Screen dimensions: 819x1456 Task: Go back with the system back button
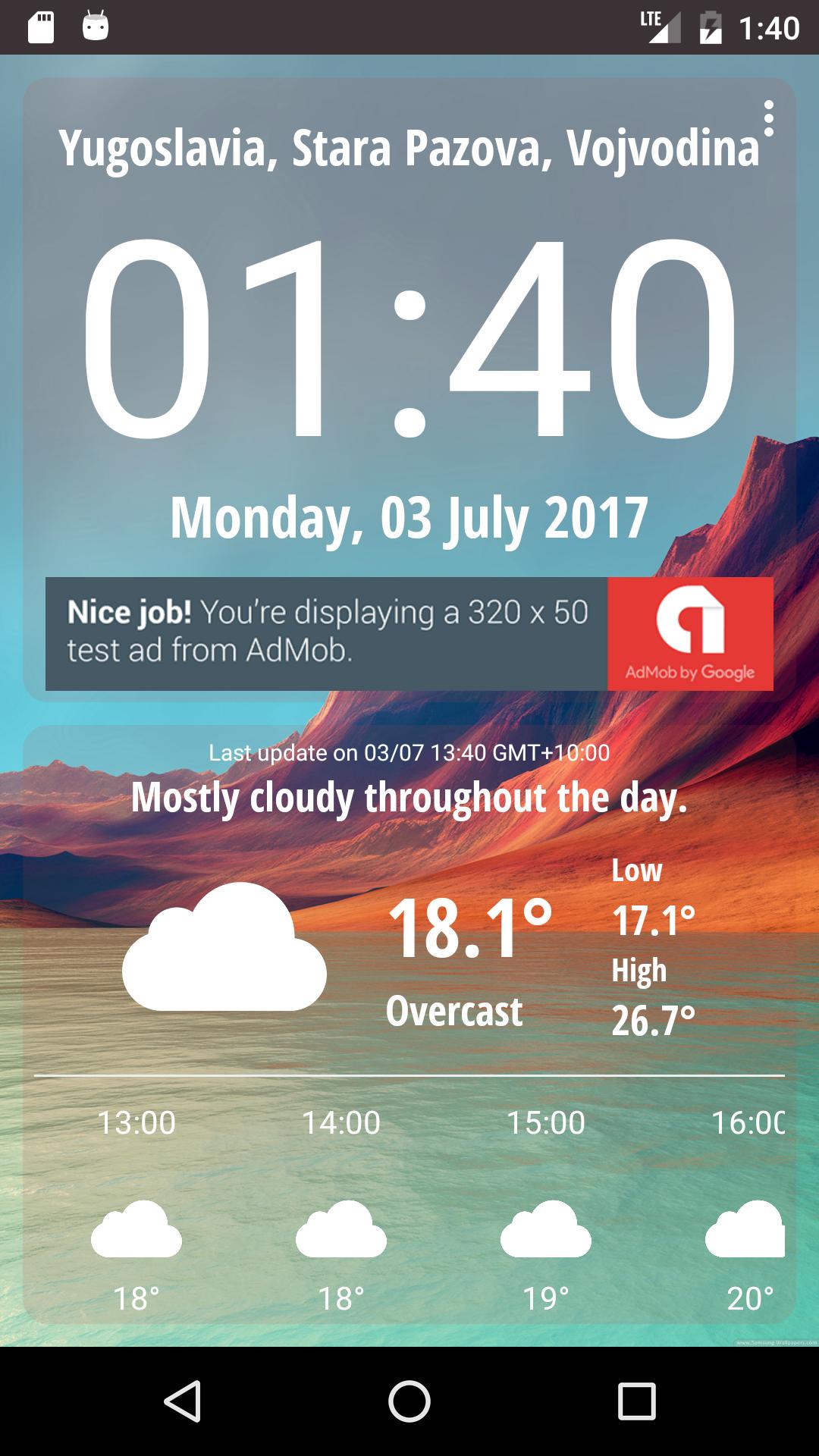183,1401
